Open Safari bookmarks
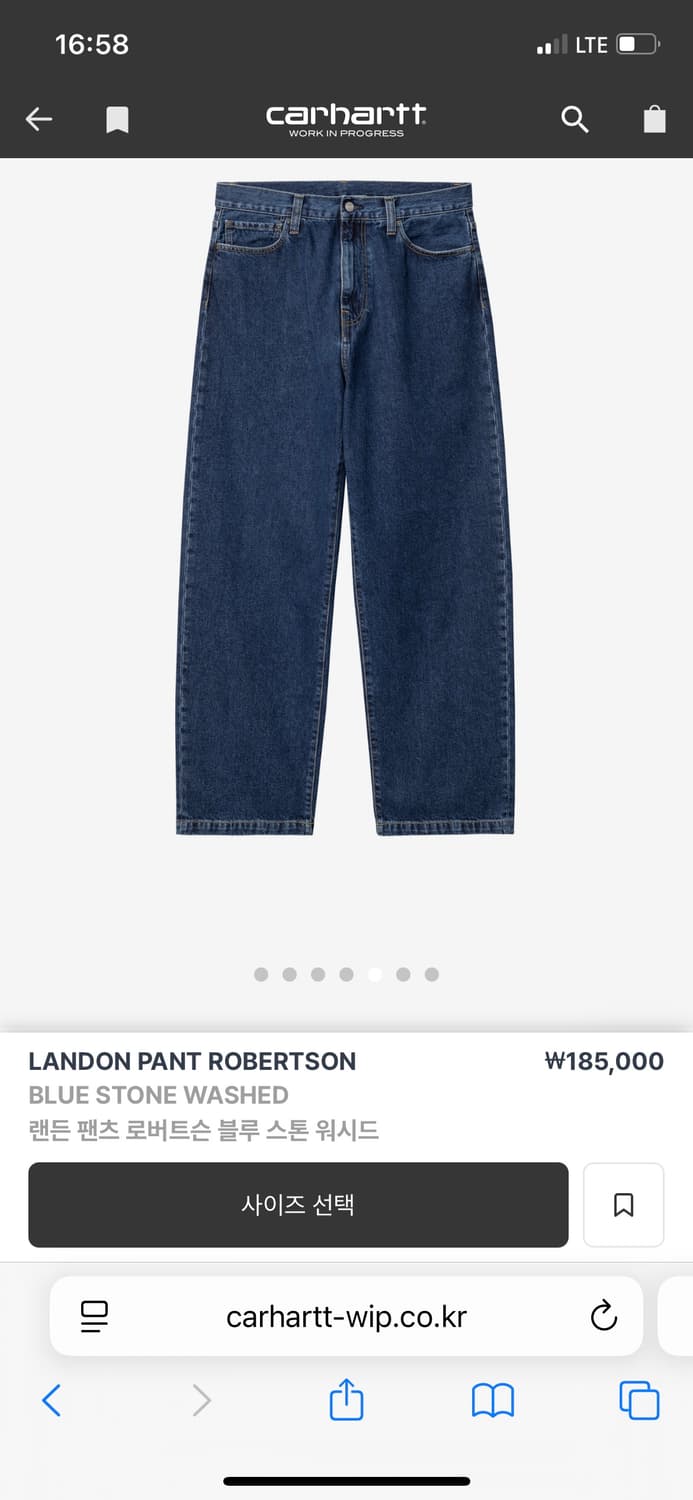The image size is (693, 1500). 492,1400
